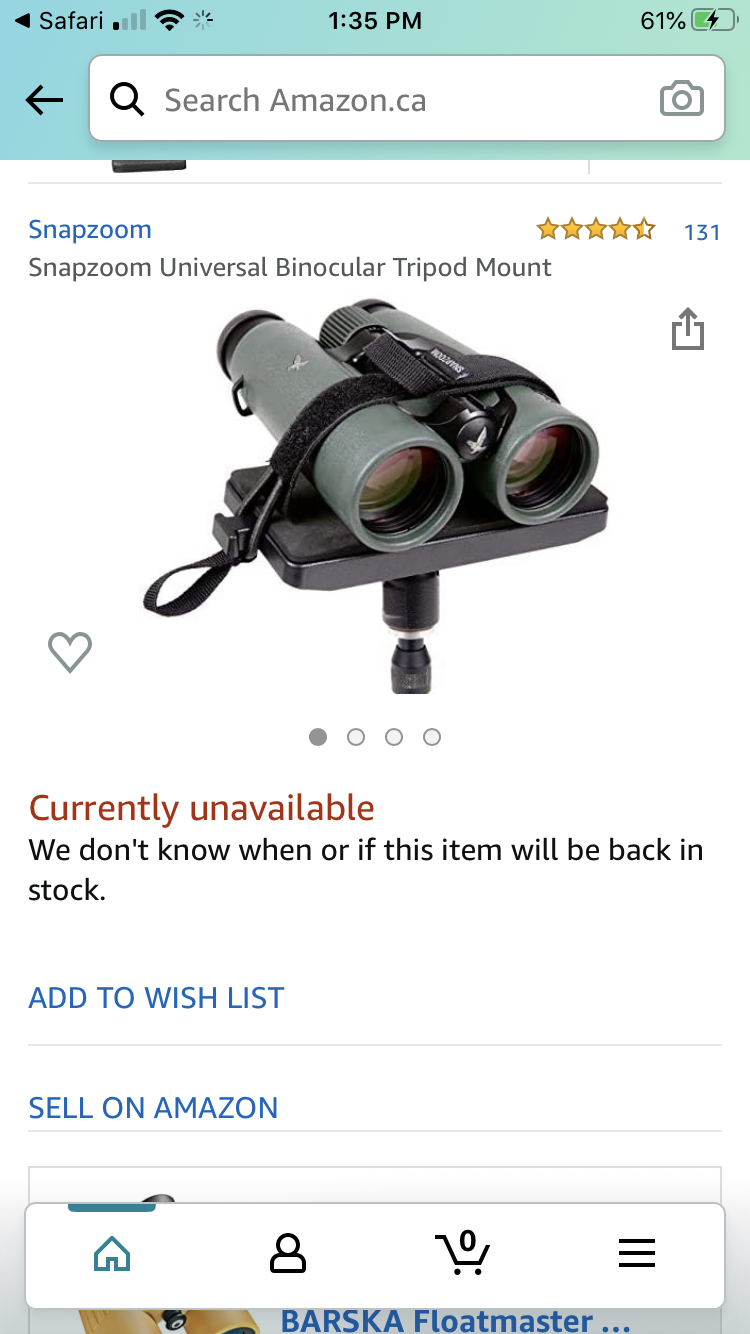Return to Safari via status bar

(x=60, y=20)
